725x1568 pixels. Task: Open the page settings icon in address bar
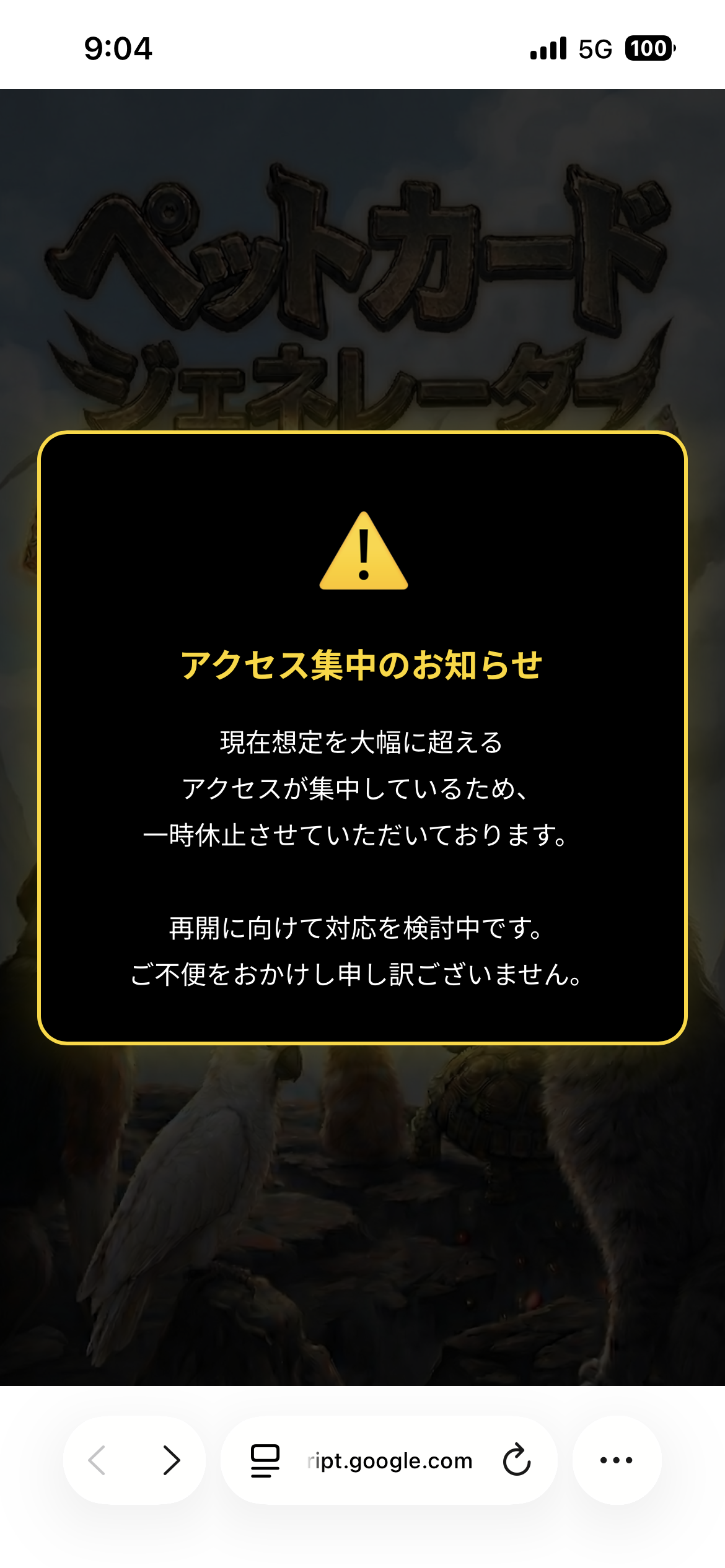tap(265, 1460)
